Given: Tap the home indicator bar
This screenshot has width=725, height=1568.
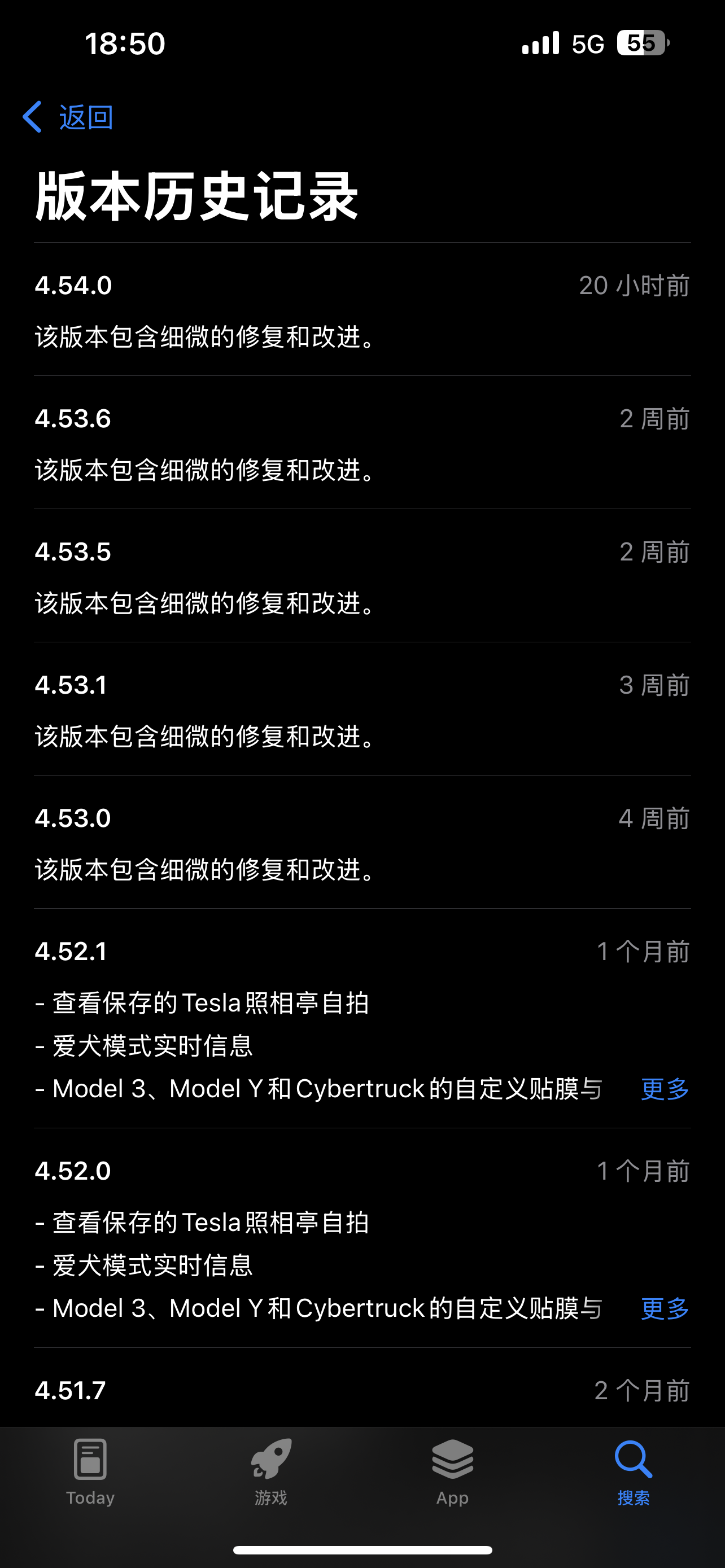Looking at the screenshot, I should [x=362, y=1550].
